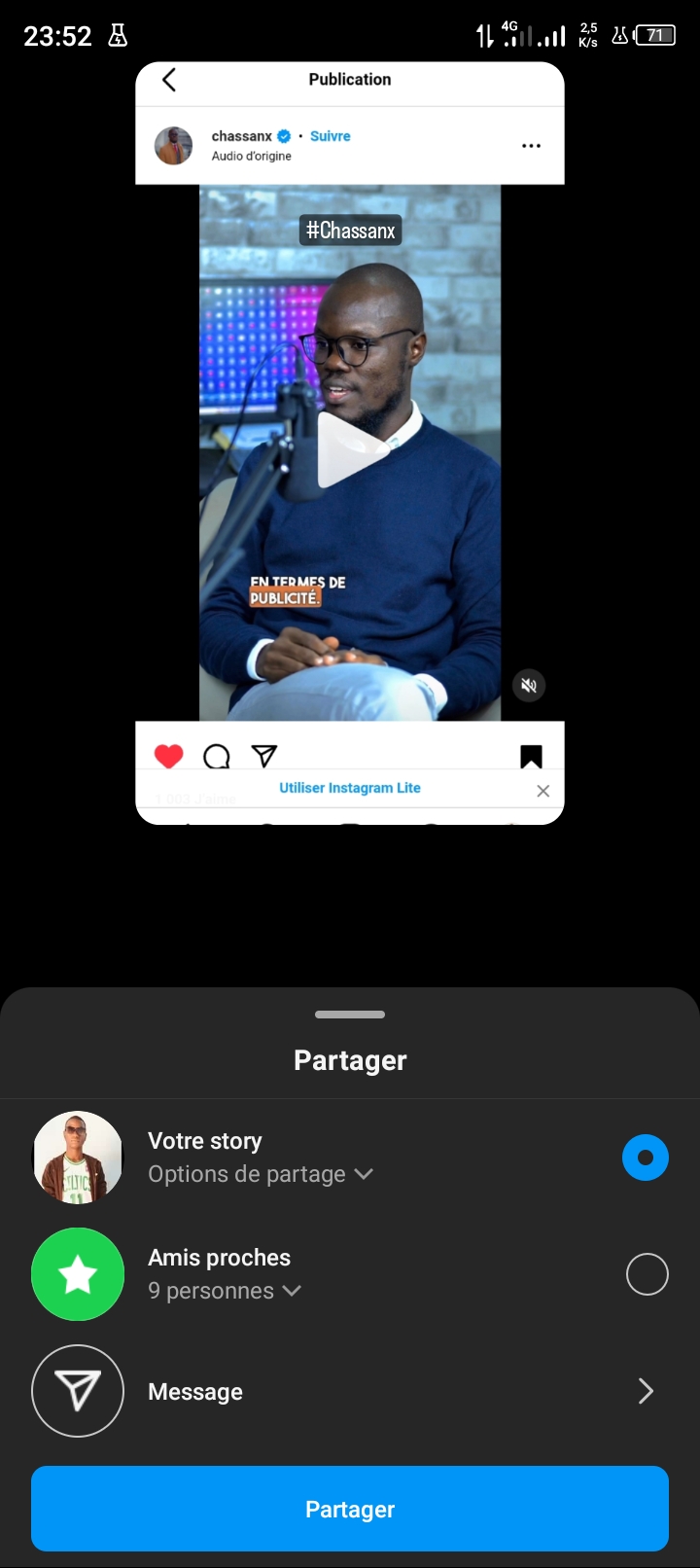Tap the blue Partager button
700x1568 pixels.
pos(350,1509)
